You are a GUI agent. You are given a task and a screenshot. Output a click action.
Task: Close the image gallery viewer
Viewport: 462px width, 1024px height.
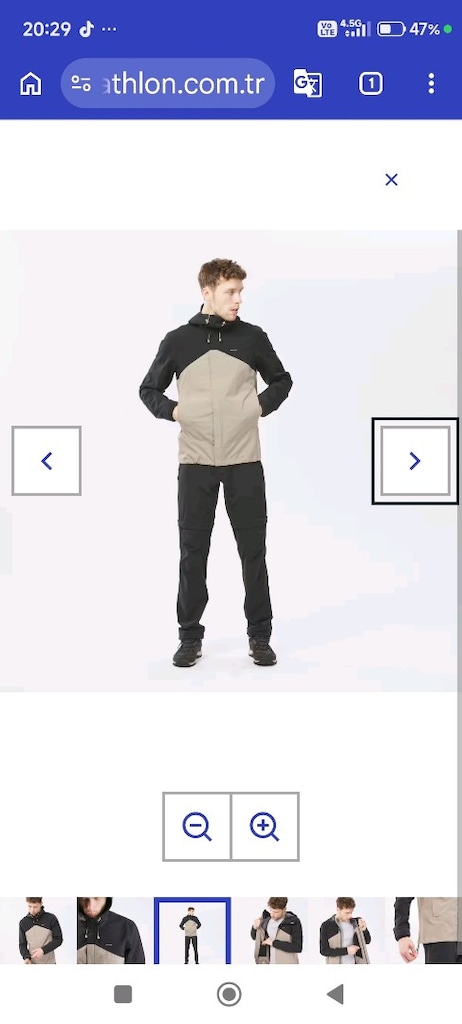point(391,180)
